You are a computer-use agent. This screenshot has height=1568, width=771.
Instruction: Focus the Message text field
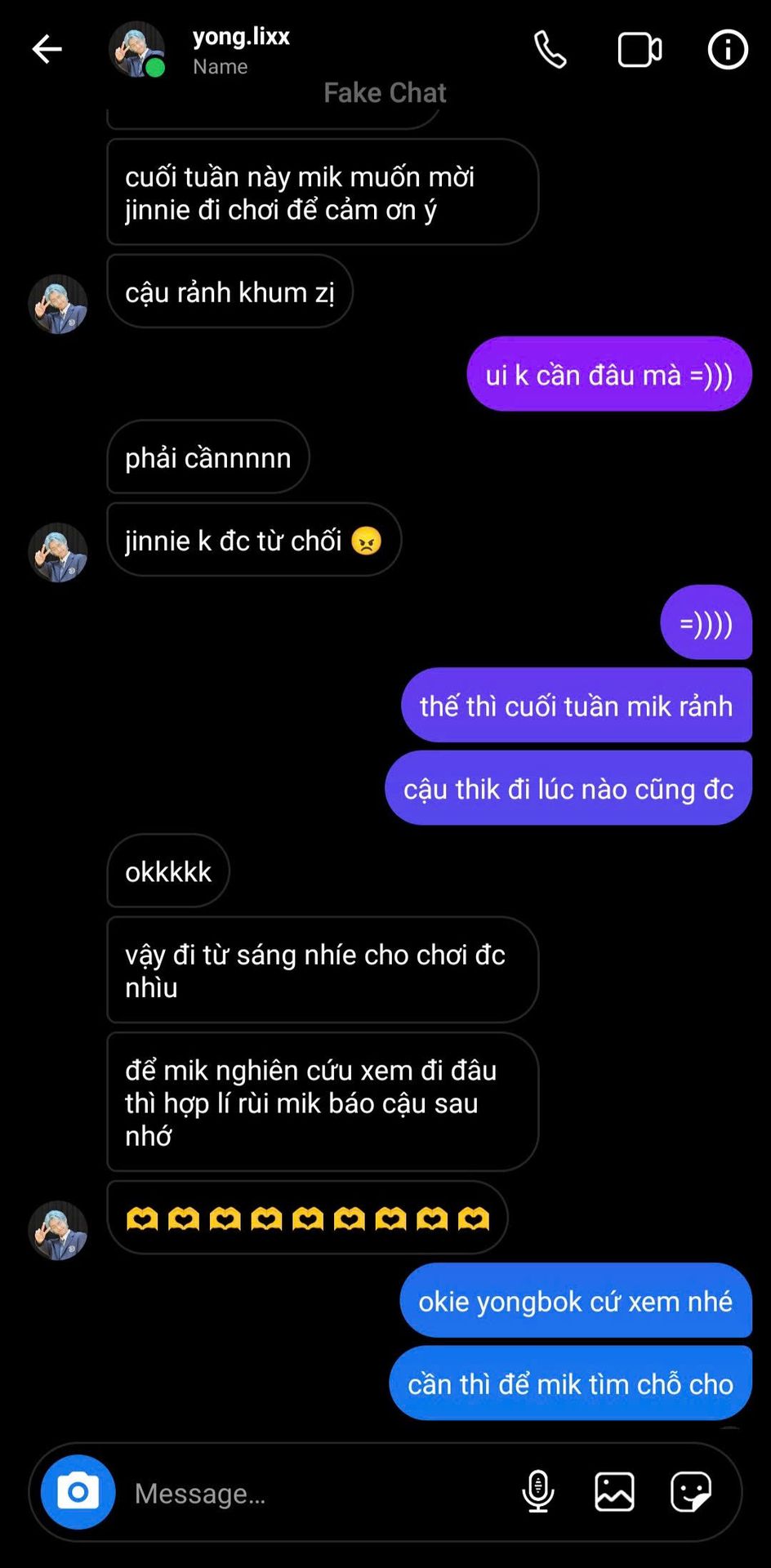pyautogui.click(x=319, y=1493)
